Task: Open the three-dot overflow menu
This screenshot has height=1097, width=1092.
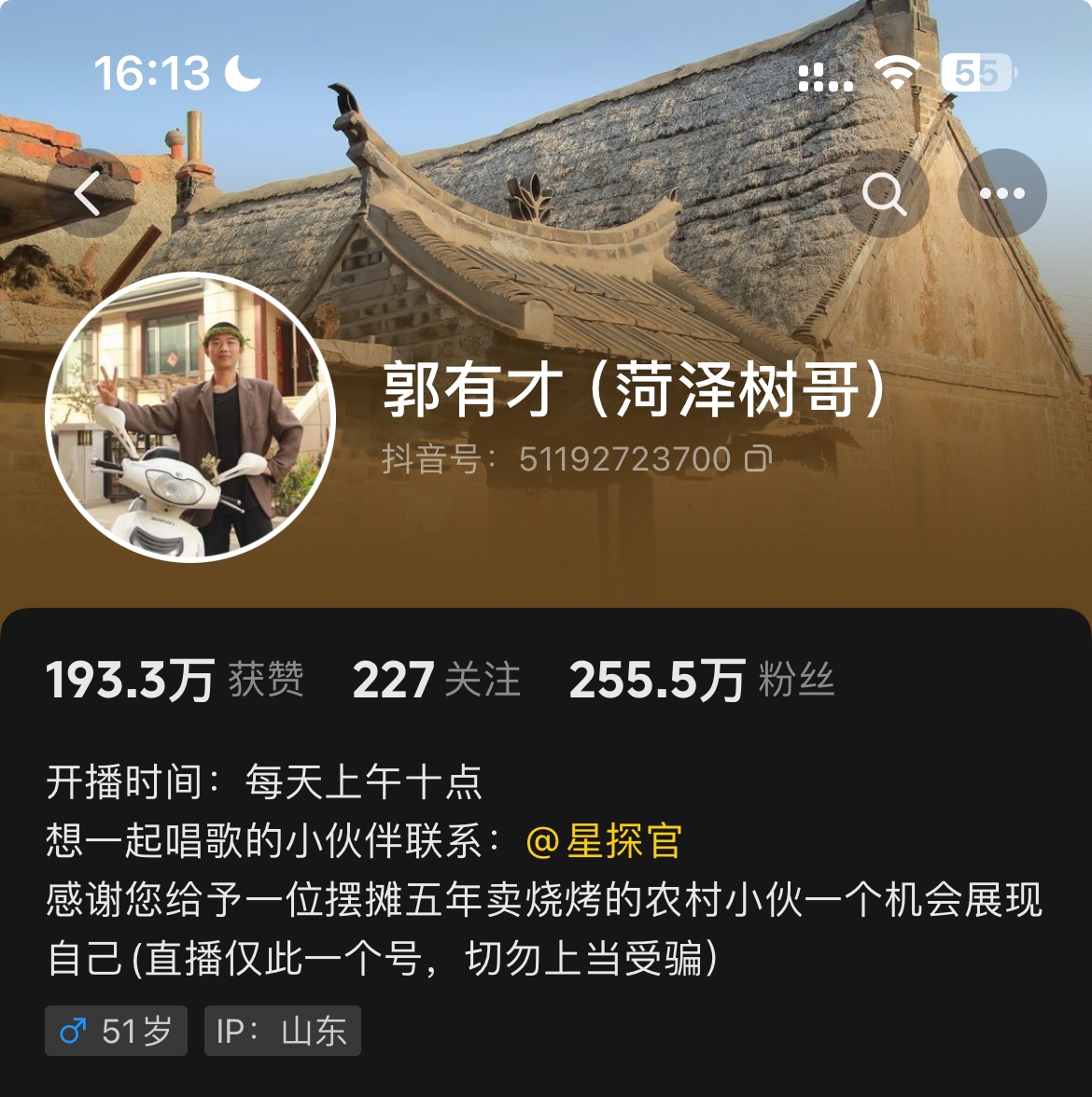Action: [x=1001, y=194]
